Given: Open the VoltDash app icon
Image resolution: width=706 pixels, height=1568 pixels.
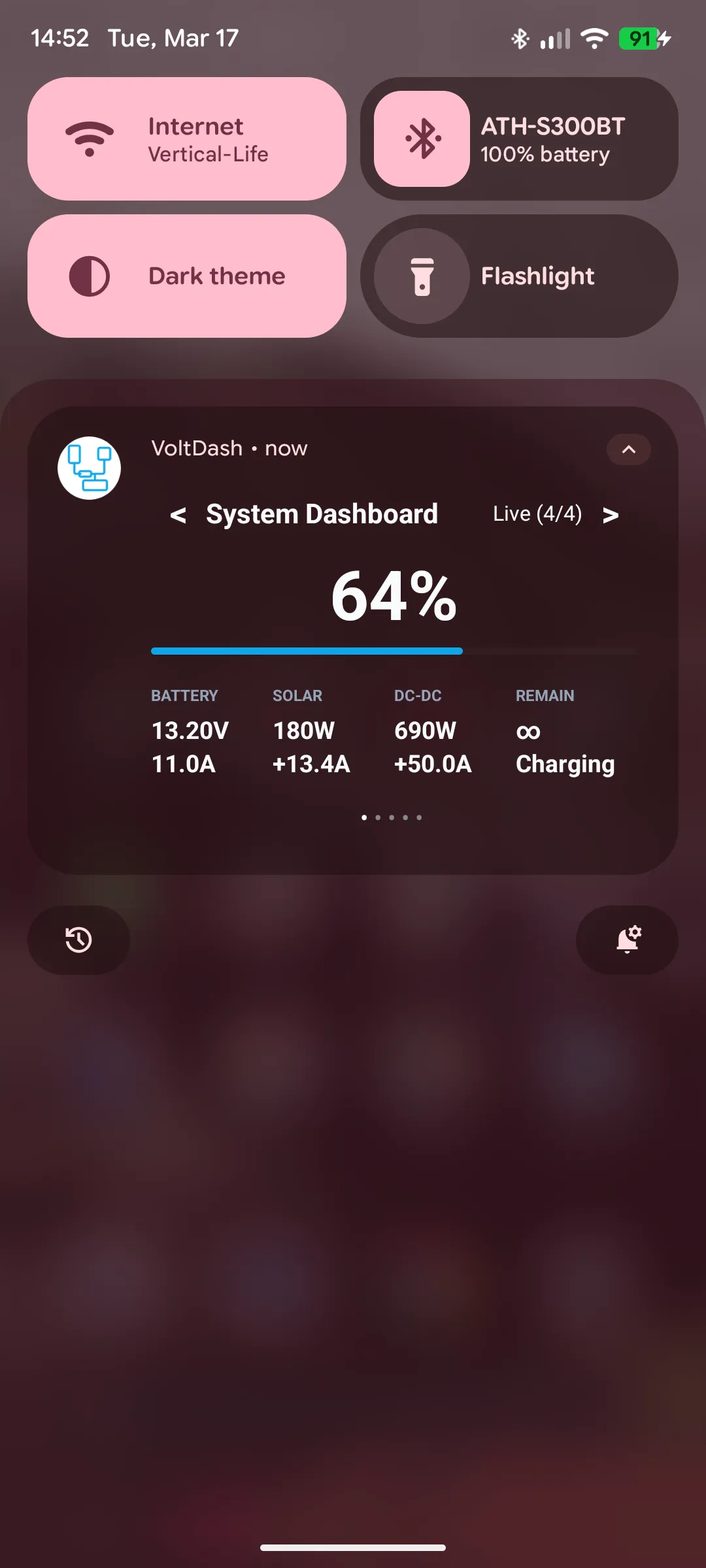Looking at the screenshot, I should [90, 468].
